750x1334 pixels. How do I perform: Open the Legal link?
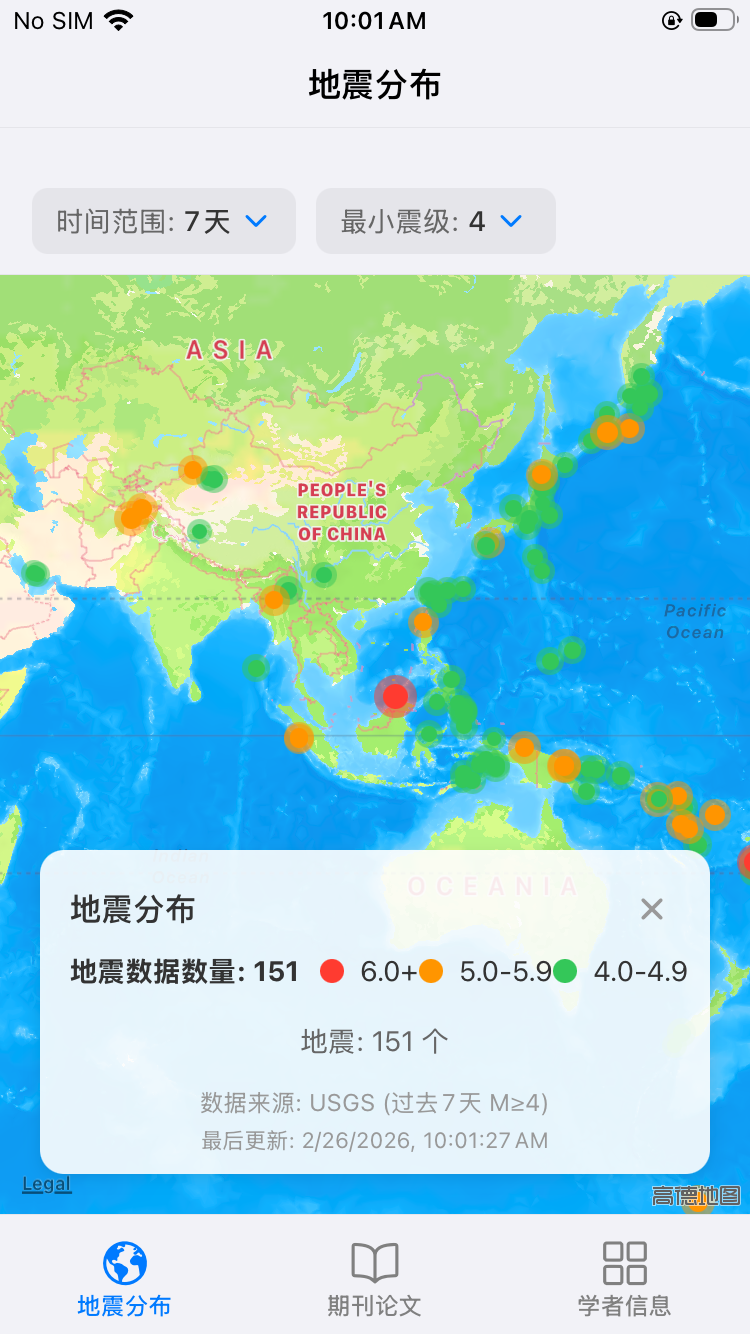point(46,1183)
